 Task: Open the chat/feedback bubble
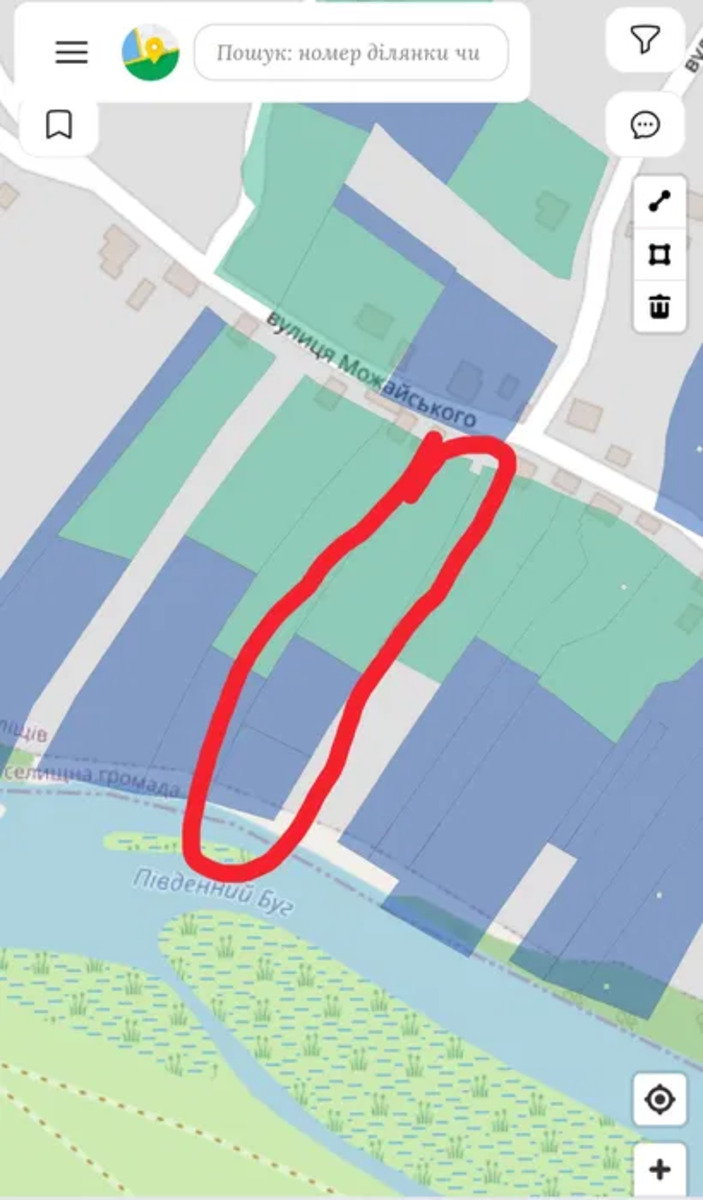(645, 125)
